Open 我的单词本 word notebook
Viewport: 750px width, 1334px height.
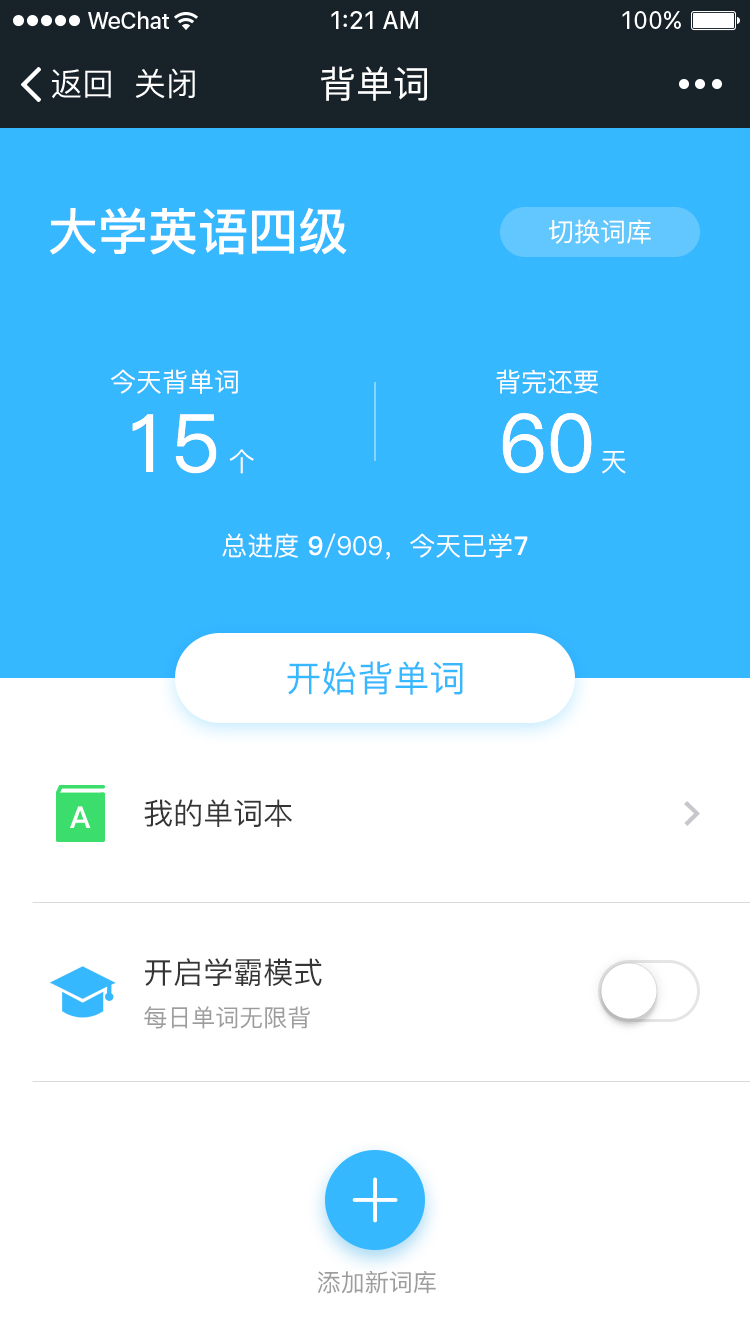pos(375,814)
